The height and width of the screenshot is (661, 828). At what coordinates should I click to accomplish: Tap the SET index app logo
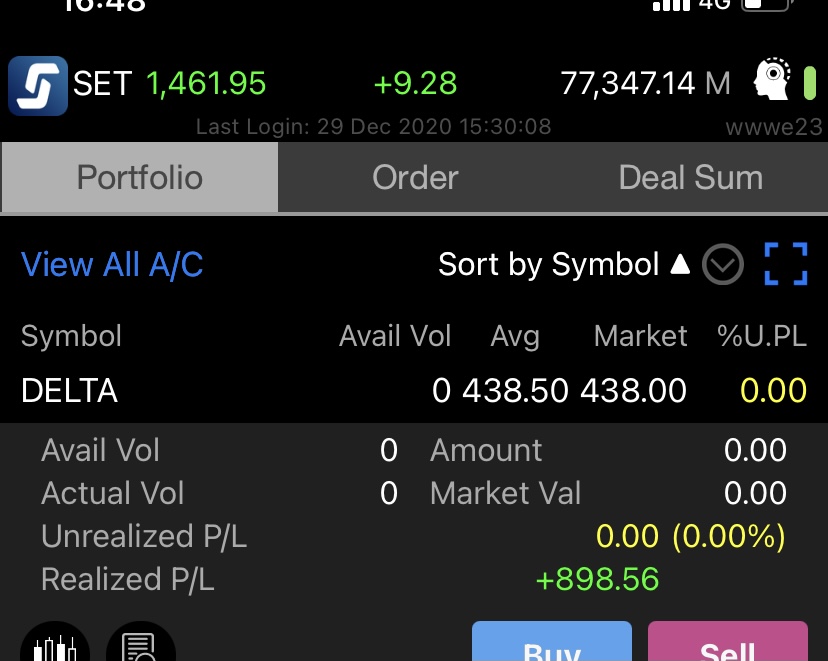point(38,85)
